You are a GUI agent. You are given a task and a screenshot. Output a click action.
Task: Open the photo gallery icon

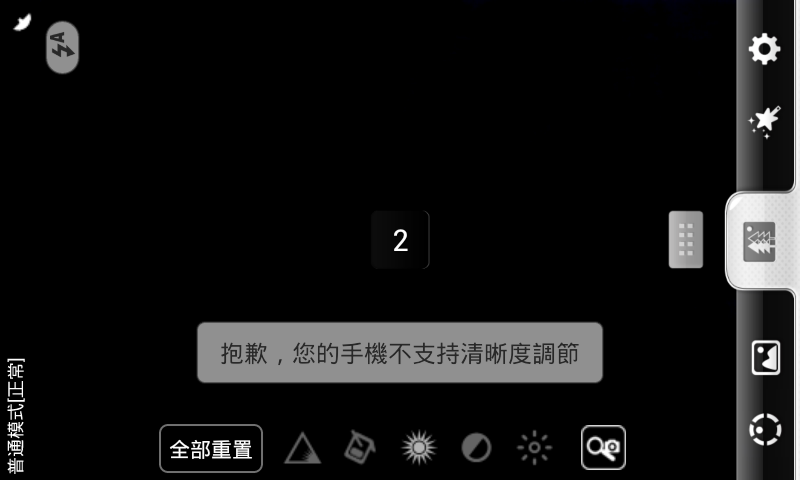765,357
